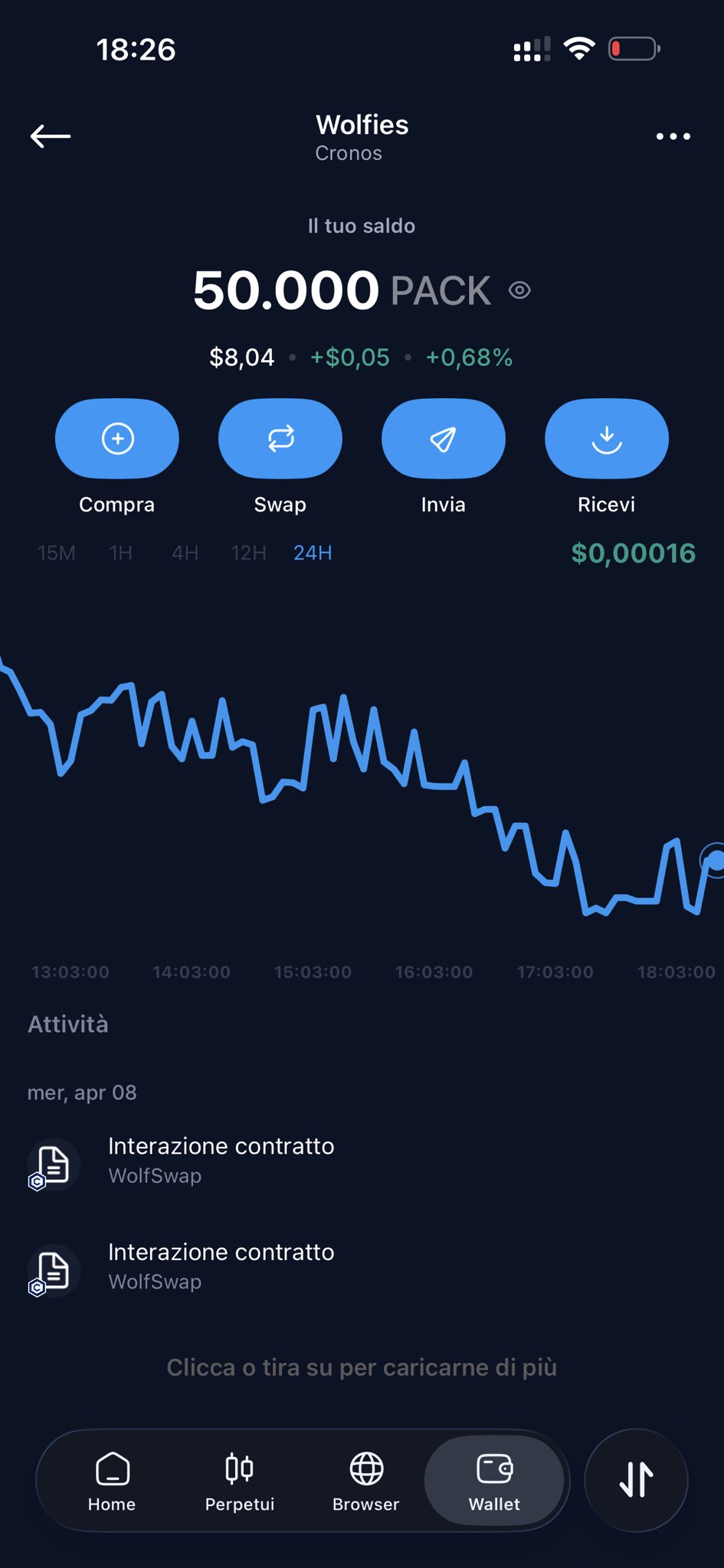Load more activity via Clicca o tira su
Viewport: 724px width, 1568px height.
tap(362, 1367)
